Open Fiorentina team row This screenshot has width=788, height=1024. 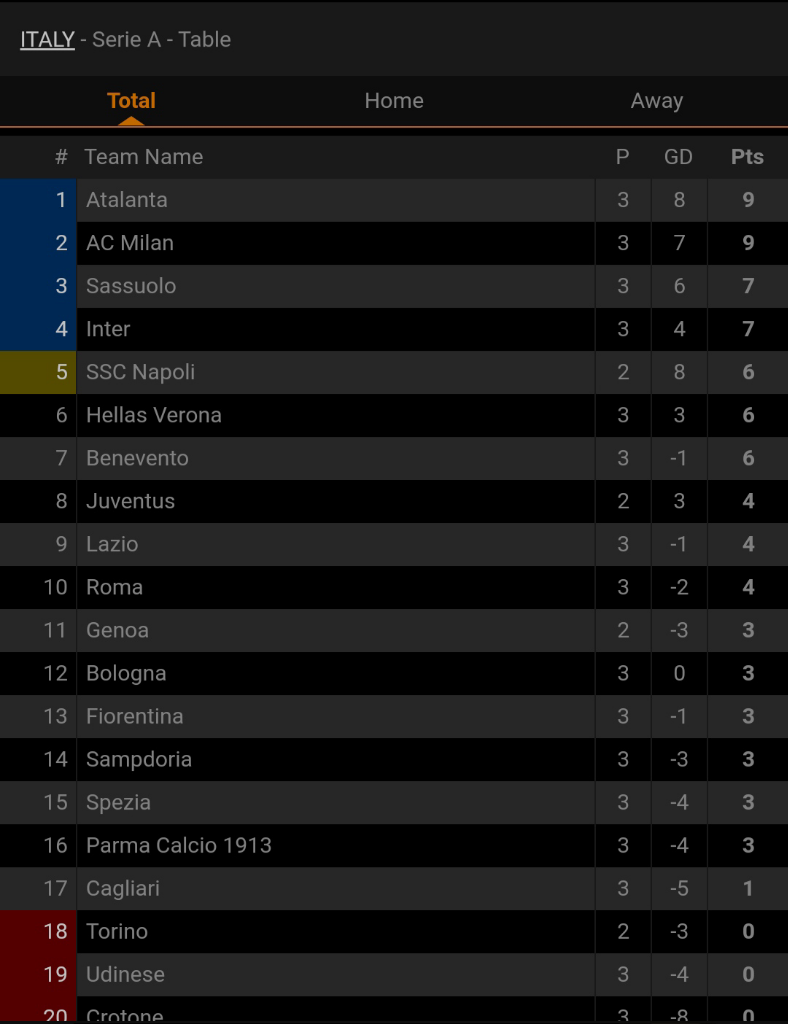135,716
